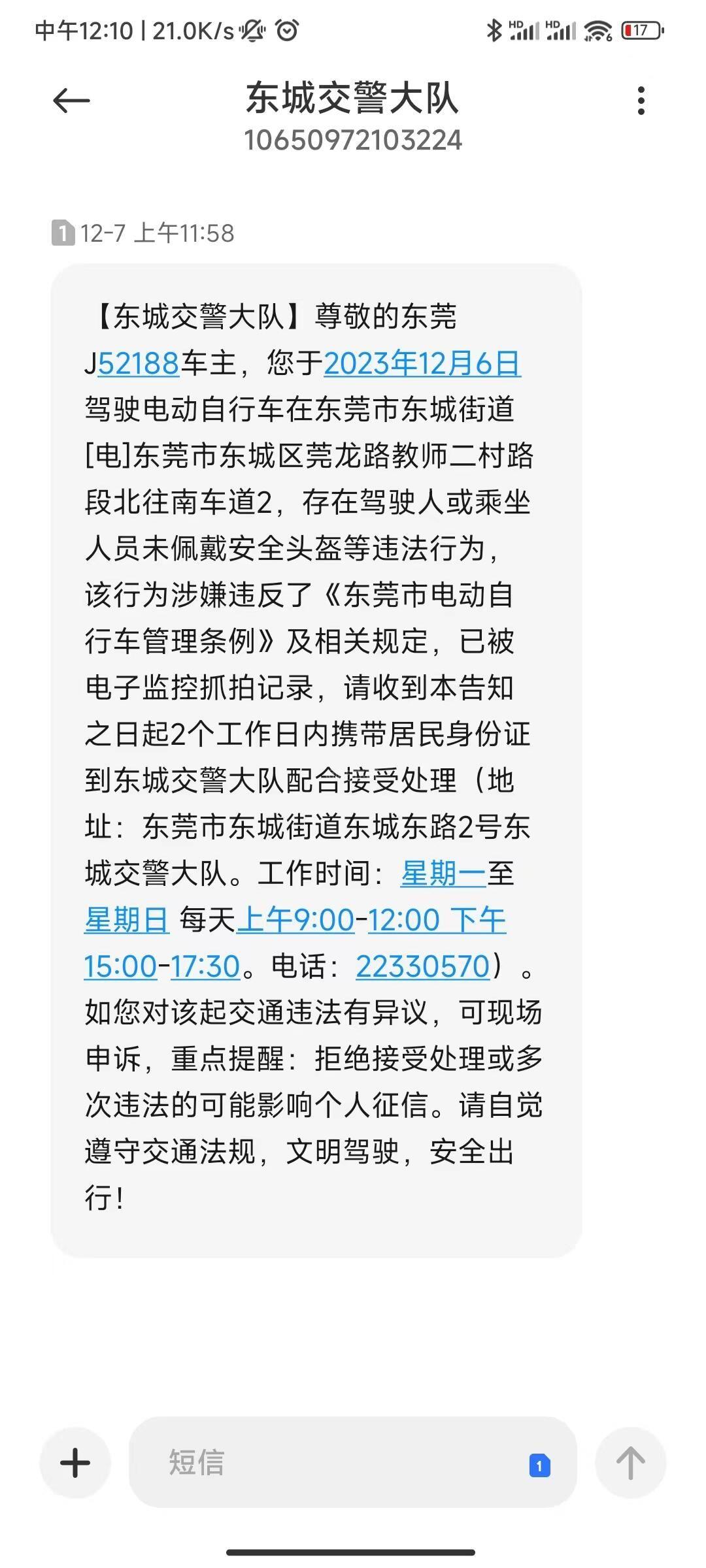
Task: Tap the 15:00 time link
Action: pos(121,966)
